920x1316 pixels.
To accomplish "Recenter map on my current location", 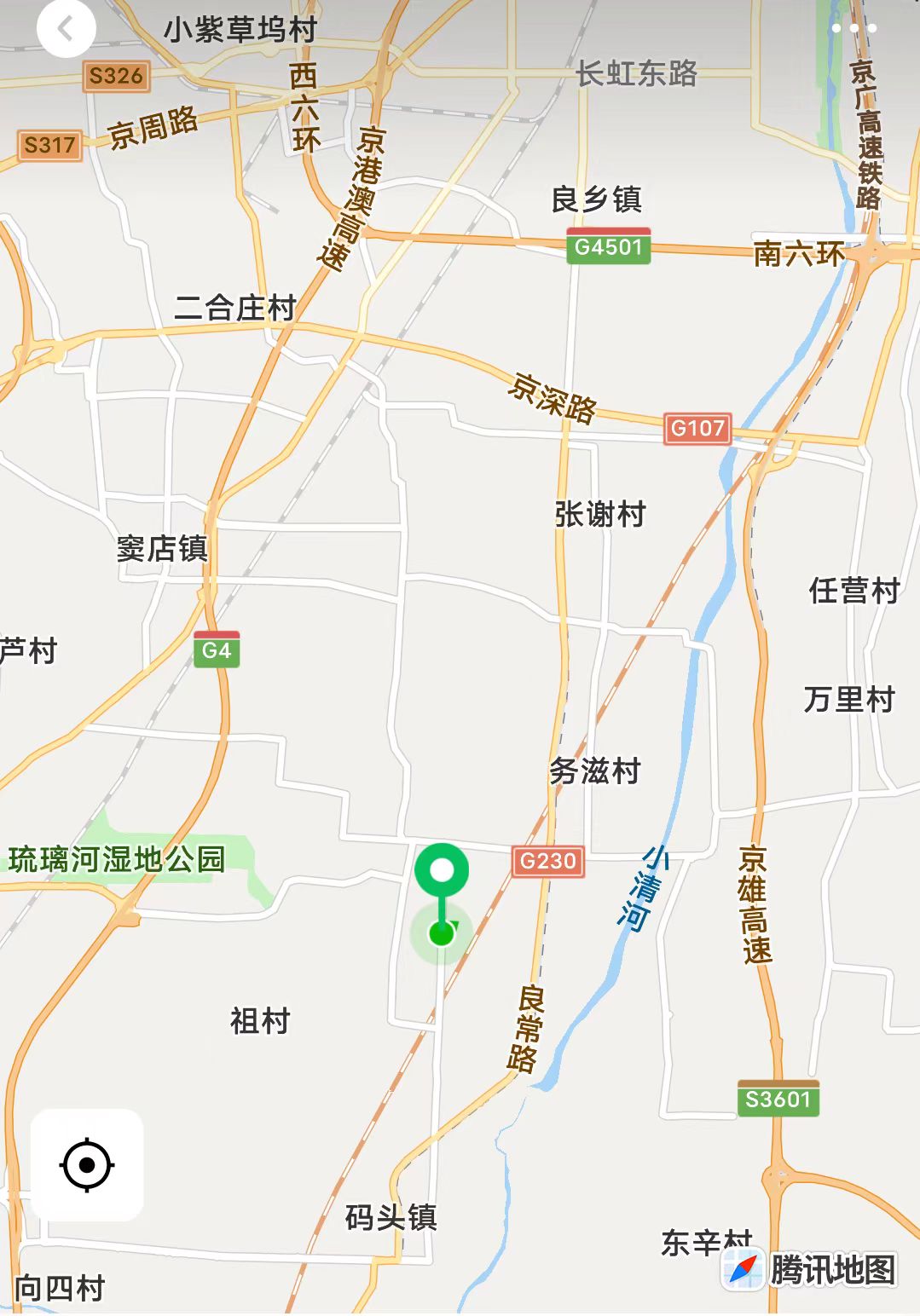I will click(87, 1164).
